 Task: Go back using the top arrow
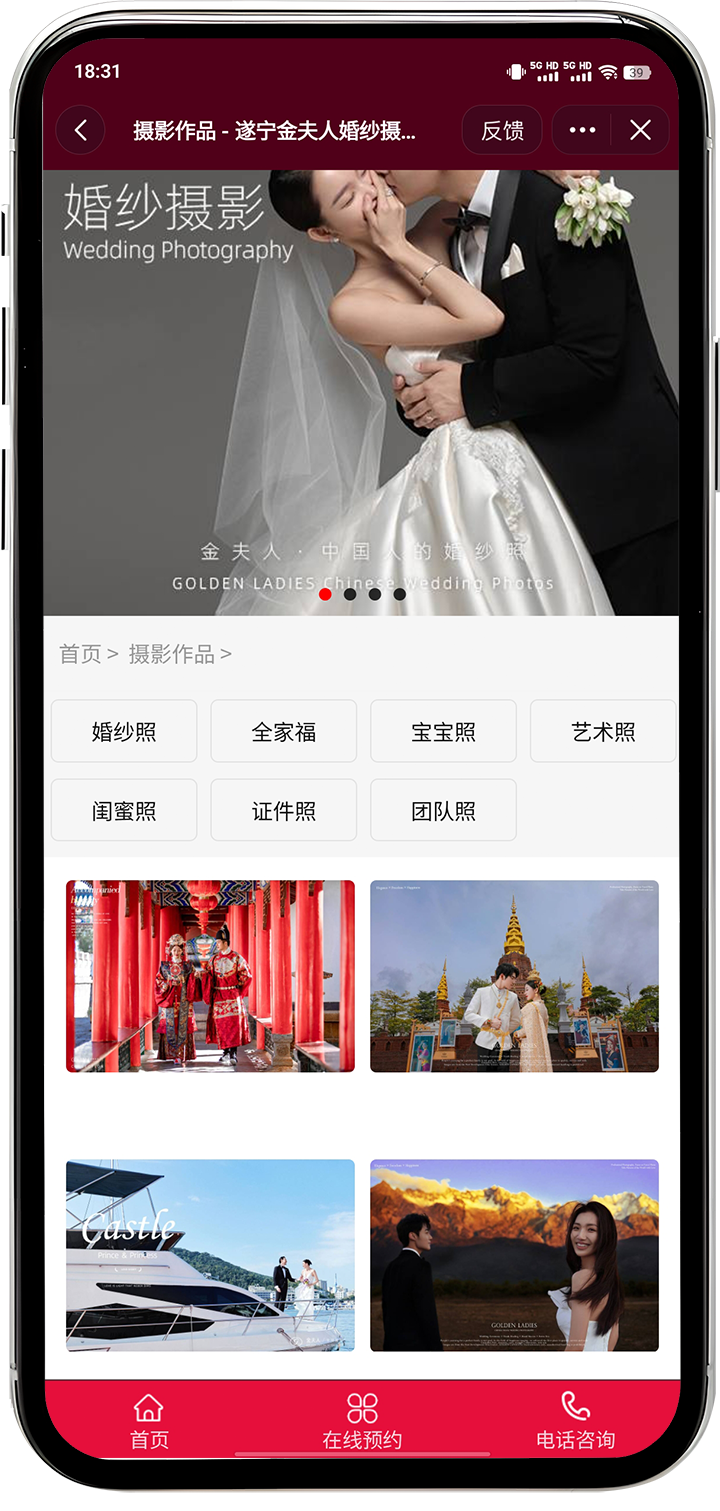(x=81, y=131)
